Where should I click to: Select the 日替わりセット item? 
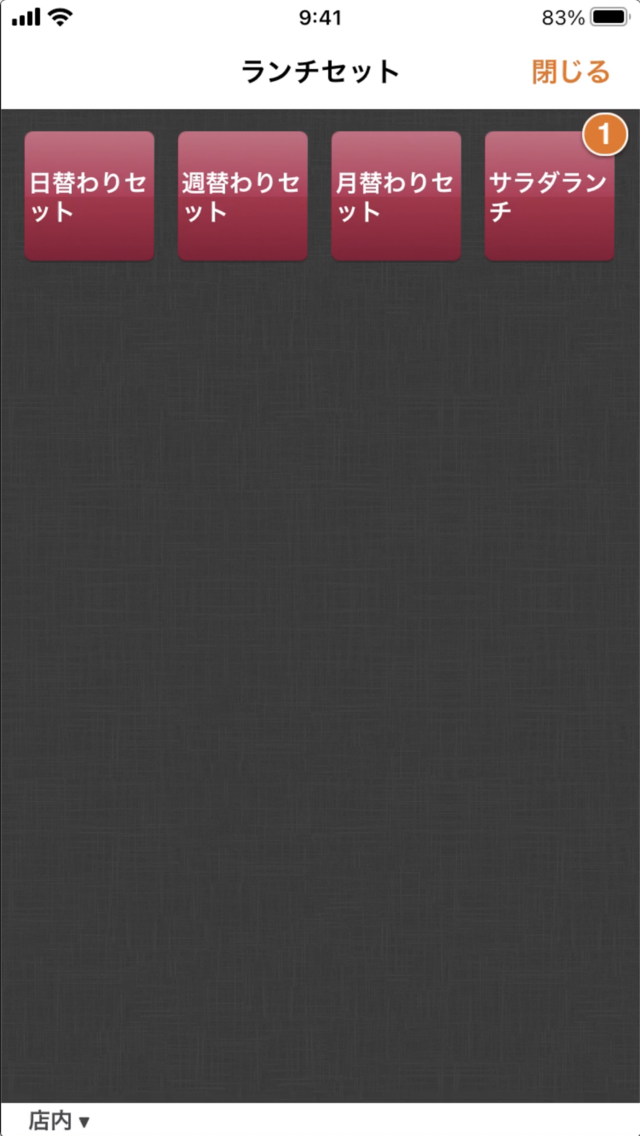click(x=89, y=196)
